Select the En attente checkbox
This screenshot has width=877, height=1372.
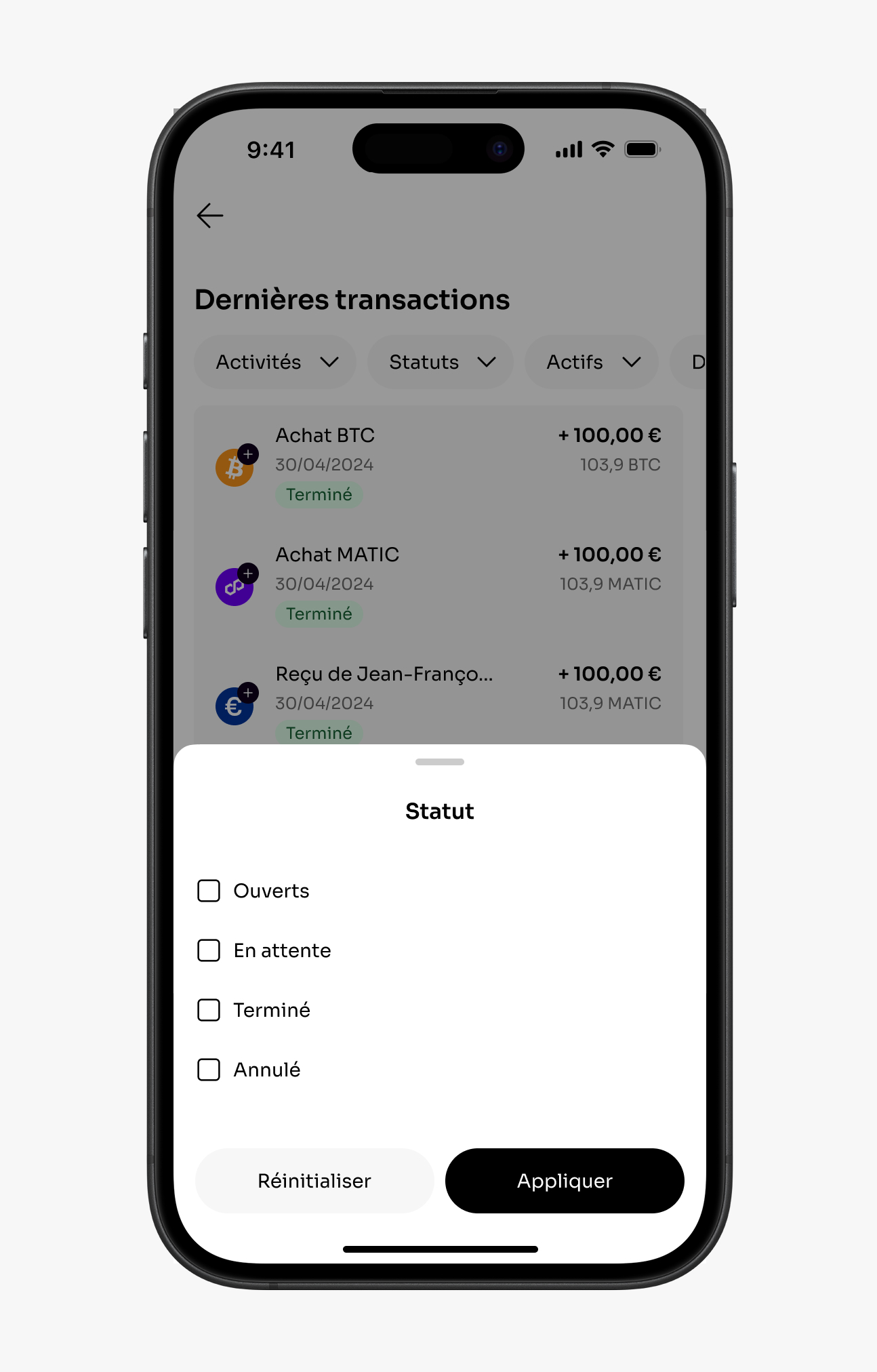(x=209, y=950)
